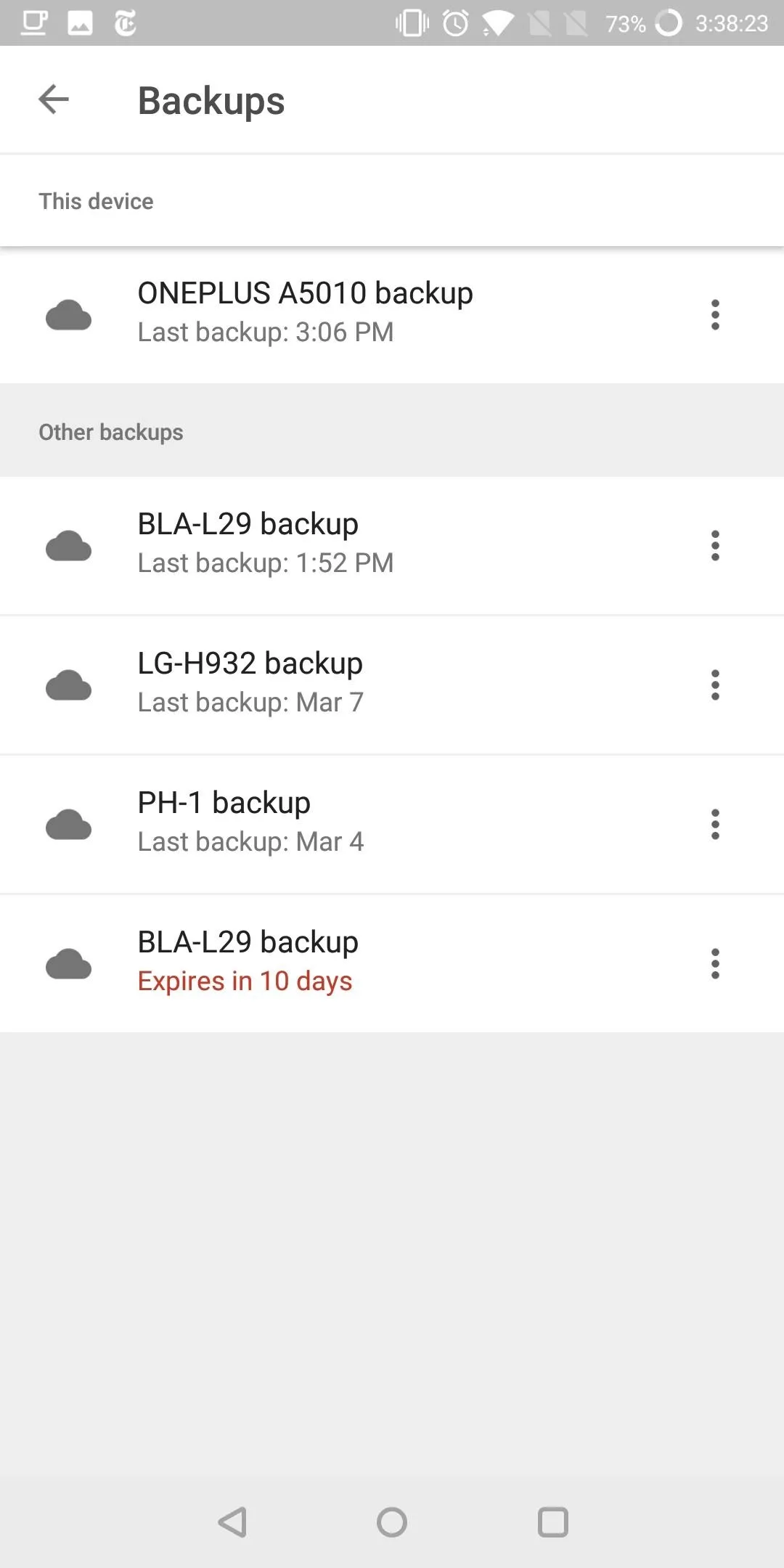Open overflow menu for LG-H932 backup
The width and height of the screenshot is (784, 1568).
tap(715, 685)
